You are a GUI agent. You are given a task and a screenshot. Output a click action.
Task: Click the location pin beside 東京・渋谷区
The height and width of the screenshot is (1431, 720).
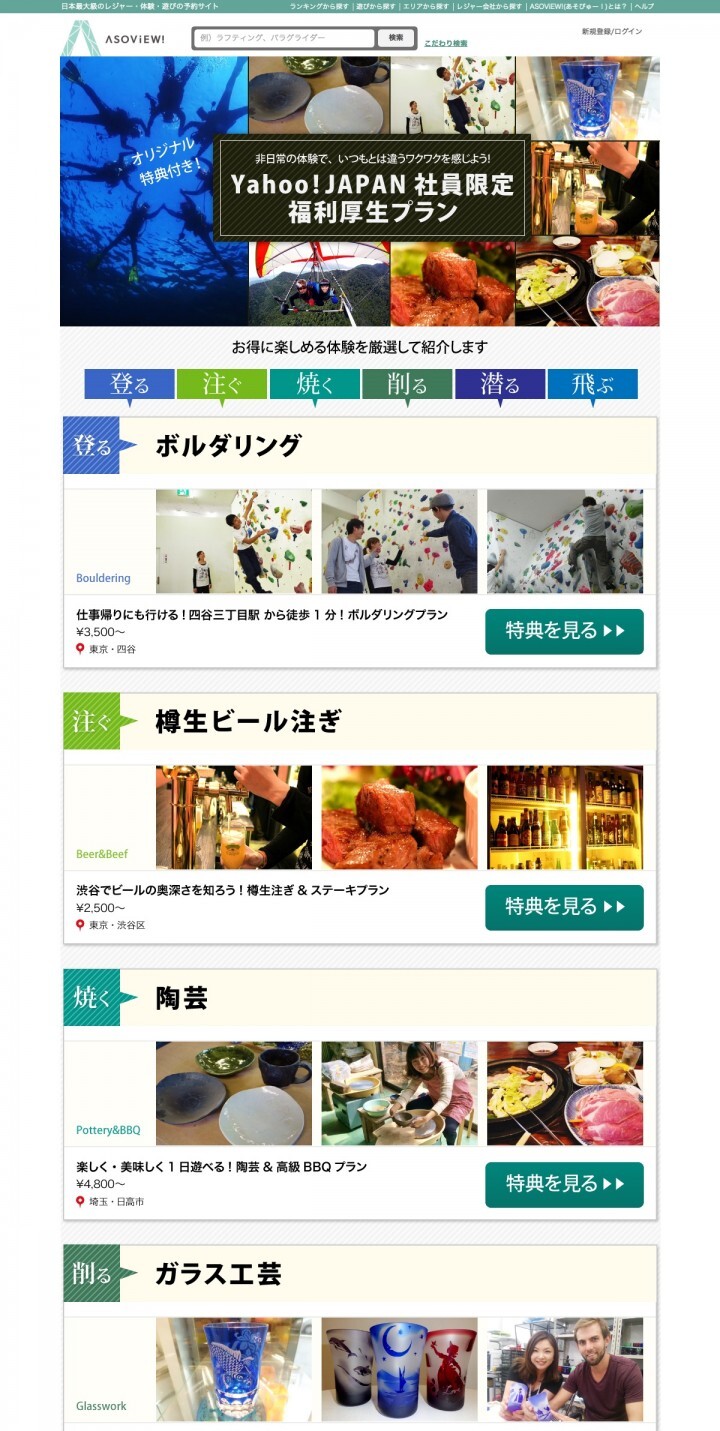(x=82, y=926)
